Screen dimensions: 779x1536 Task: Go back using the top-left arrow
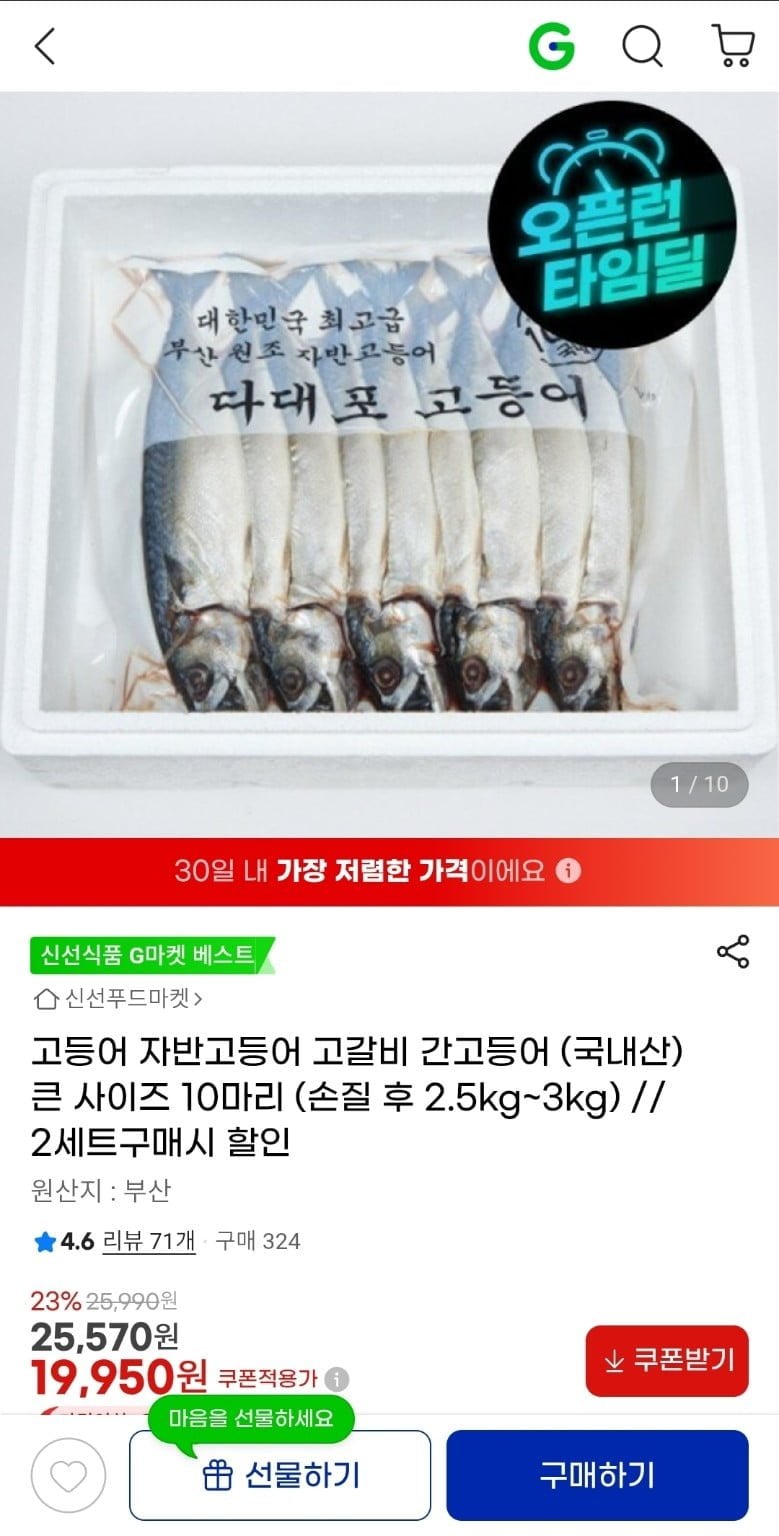[45, 46]
